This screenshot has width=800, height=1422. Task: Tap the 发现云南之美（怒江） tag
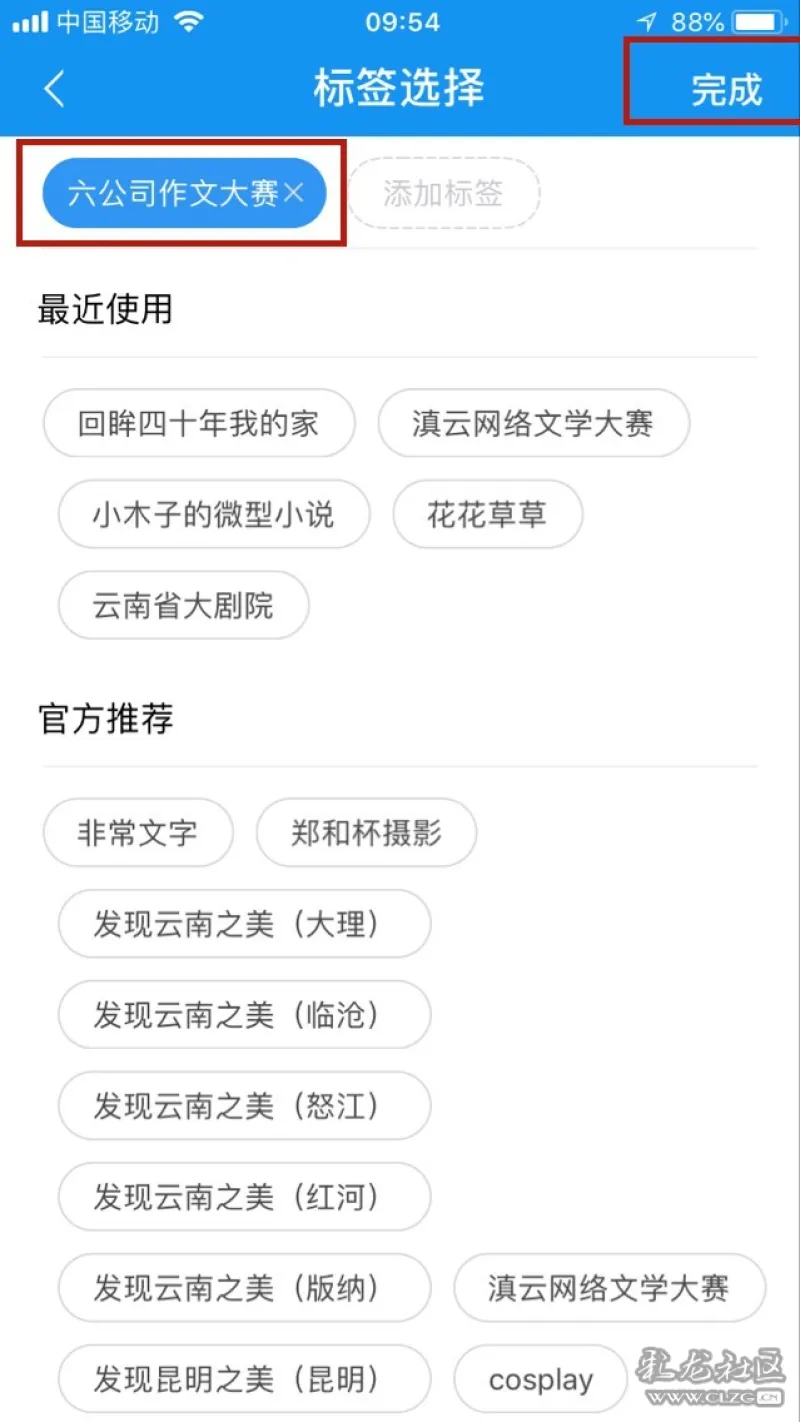(245, 1105)
